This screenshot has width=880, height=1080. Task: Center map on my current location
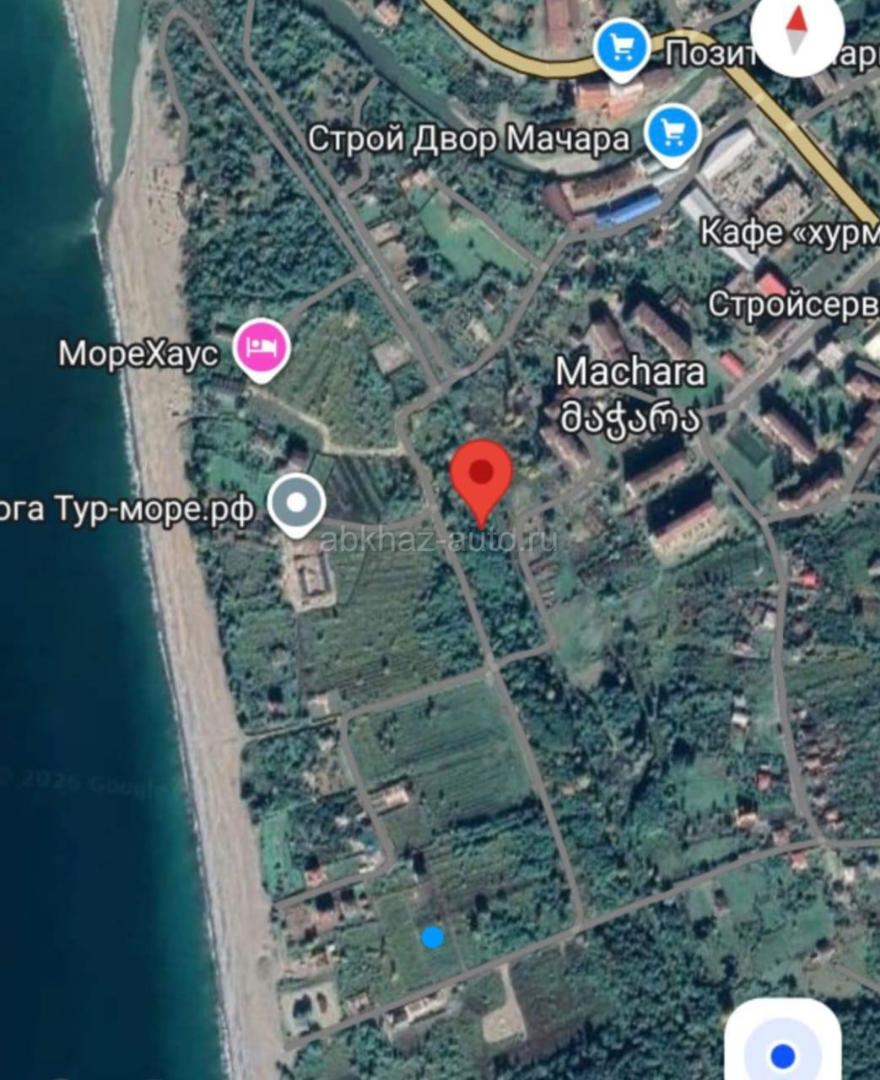pyautogui.click(x=783, y=1054)
